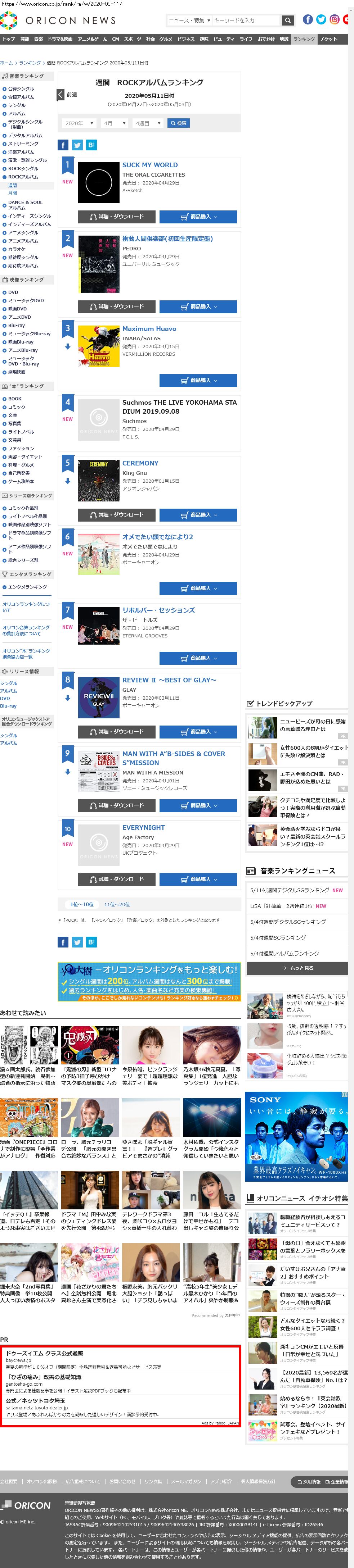Tap 試聴・ダウンロード for SUCK MY WORLD
The height and width of the screenshot is (1568, 354).
(x=116, y=217)
